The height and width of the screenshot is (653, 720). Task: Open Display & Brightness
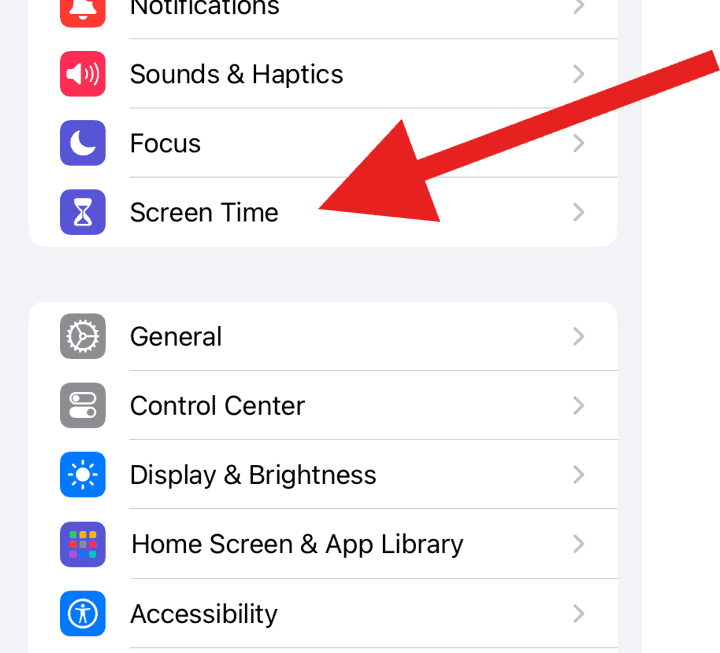(253, 475)
